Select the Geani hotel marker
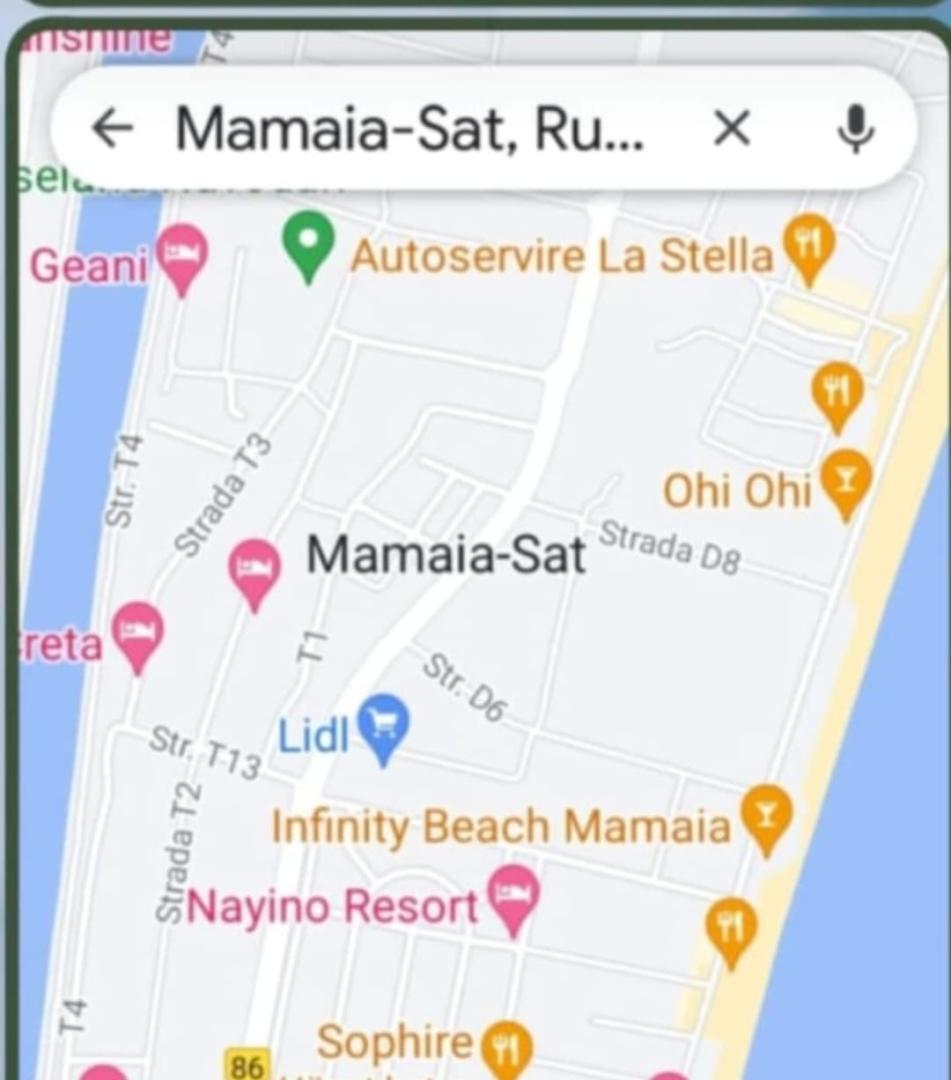 (182, 256)
